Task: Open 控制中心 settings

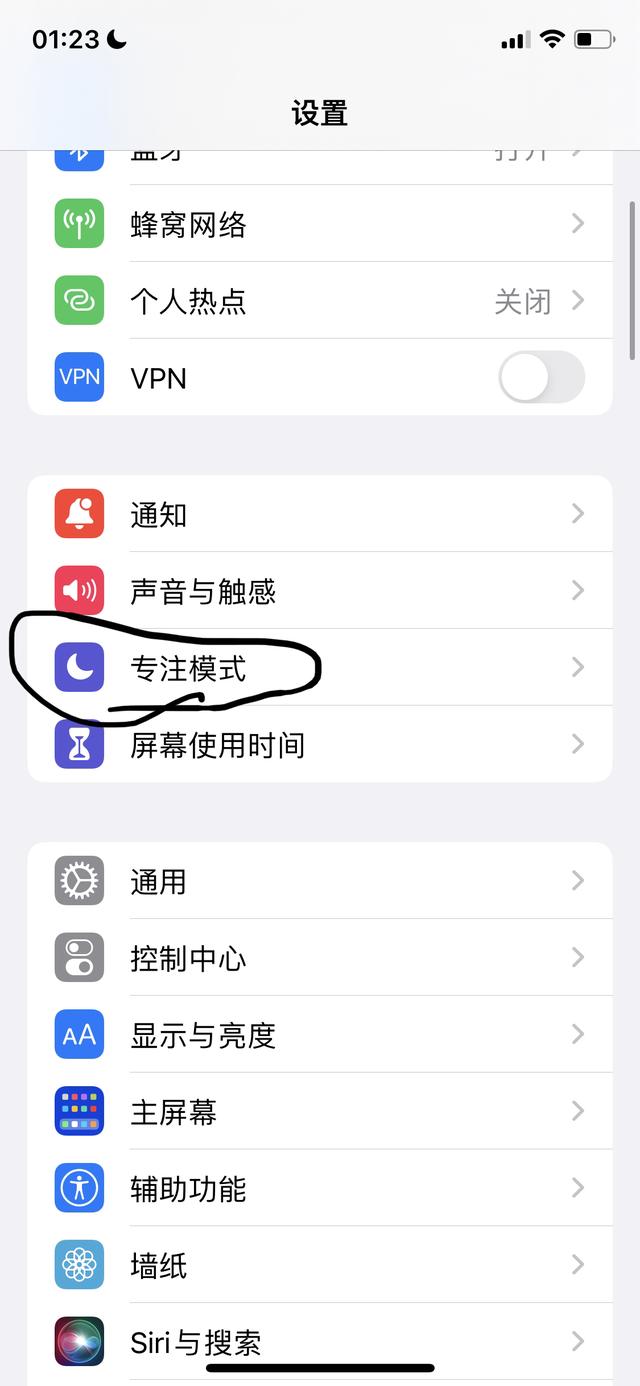Action: [x=320, y=957]
